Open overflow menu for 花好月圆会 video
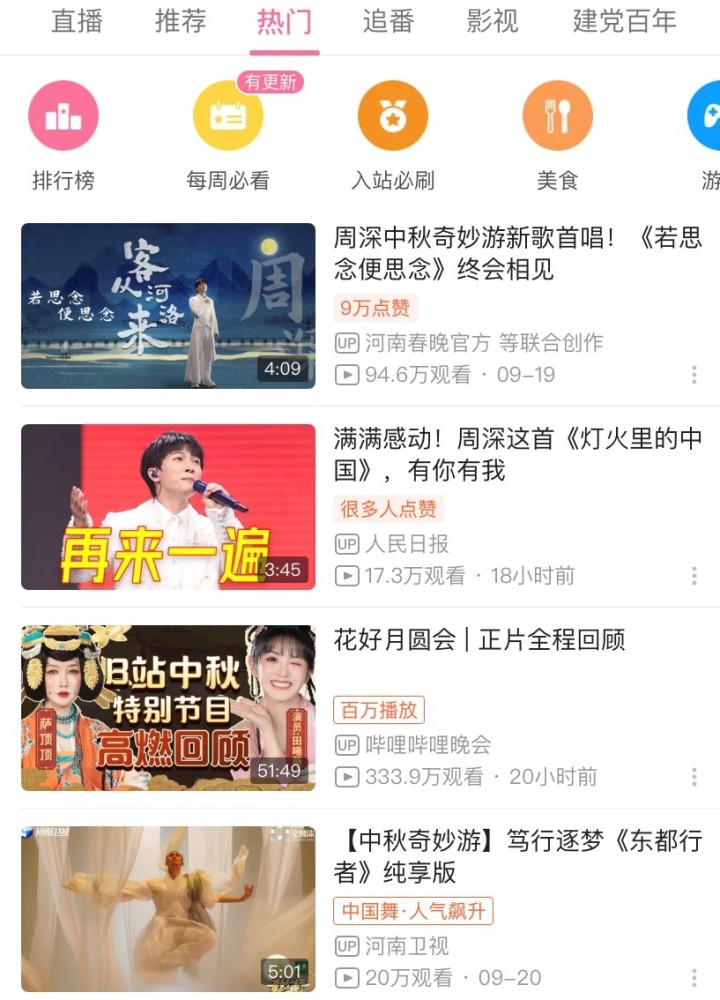Viewport: 720px width, 1000px height. click(694, 777)
